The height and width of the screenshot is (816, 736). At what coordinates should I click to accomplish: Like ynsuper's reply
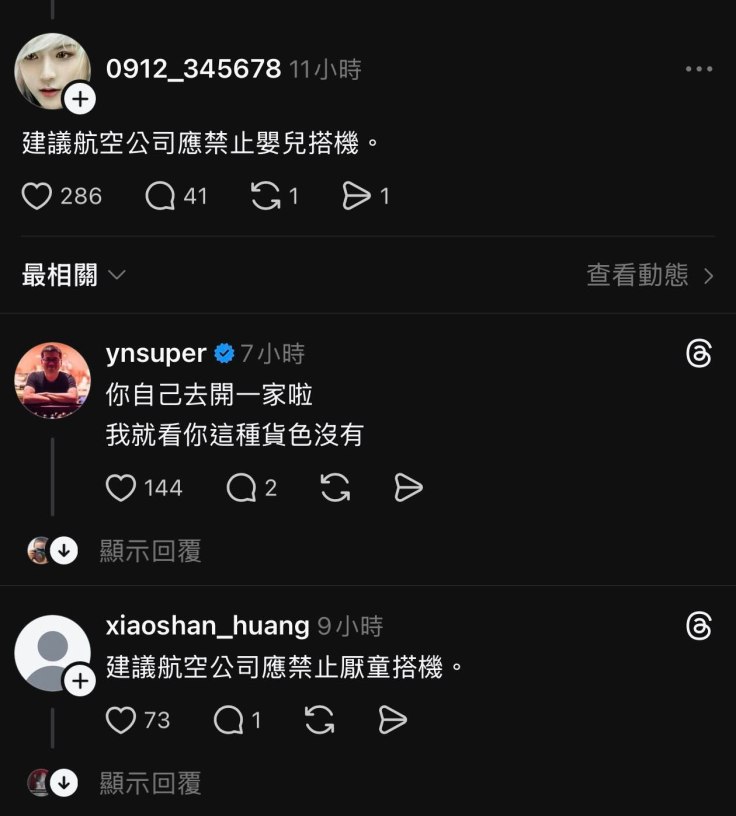tap(121, 488)
